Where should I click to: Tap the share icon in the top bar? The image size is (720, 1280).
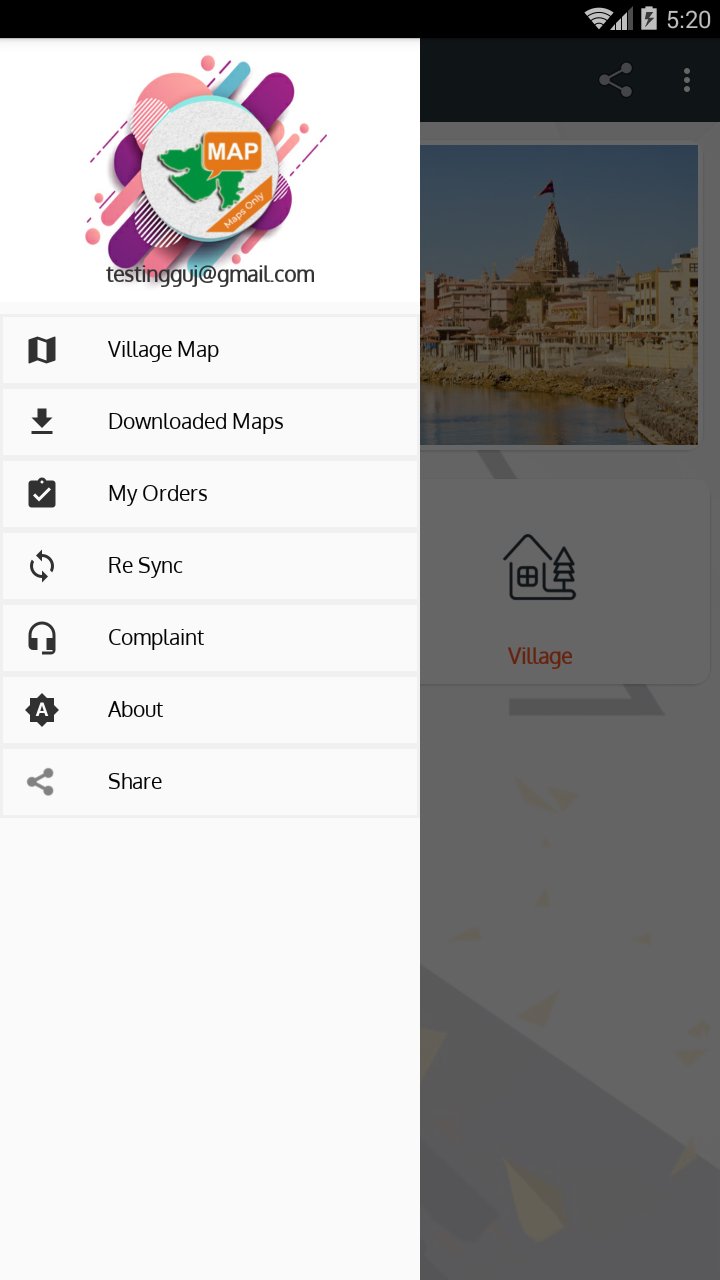click(x=615, y=80)
